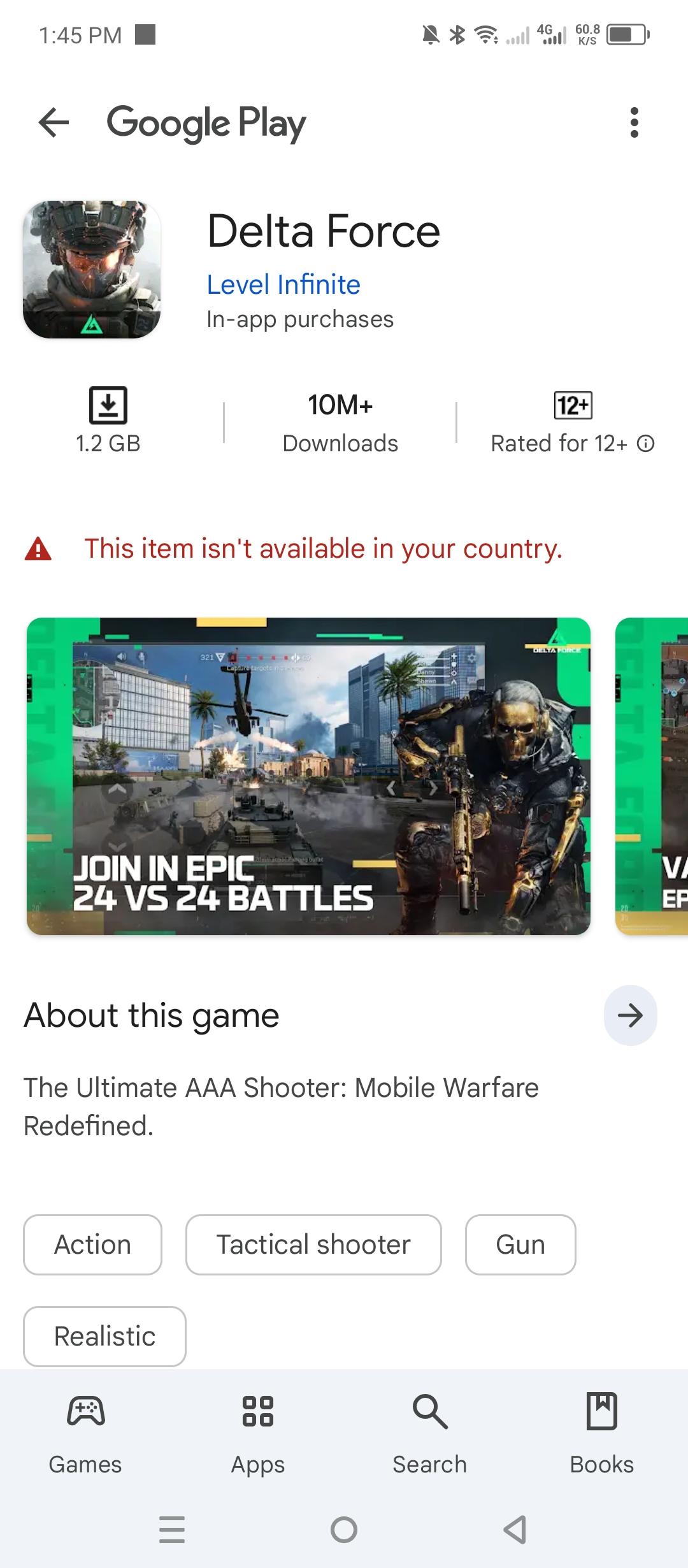Open the three-dot overflow menu
Image resolution: width=688 pixels, height=1568 pixels.
coord(633,122)
